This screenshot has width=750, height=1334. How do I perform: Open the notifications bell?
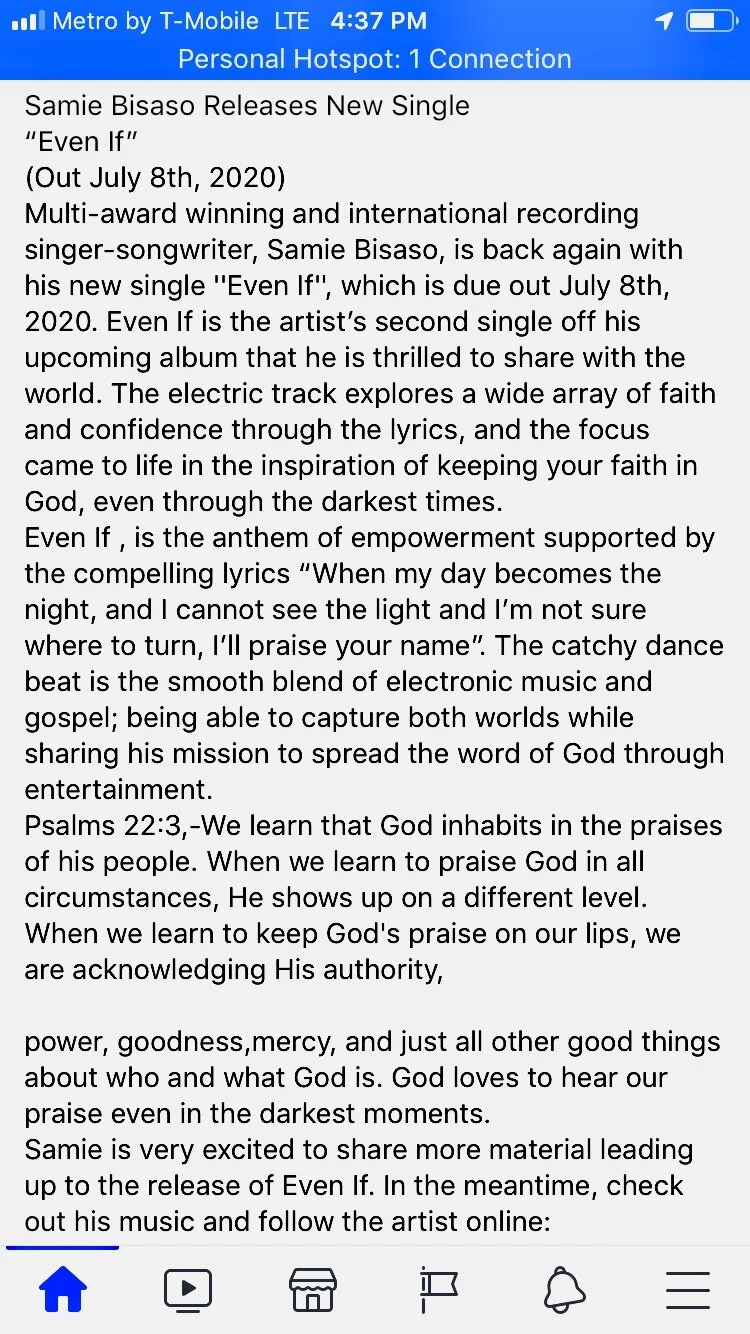[564, 1290]
